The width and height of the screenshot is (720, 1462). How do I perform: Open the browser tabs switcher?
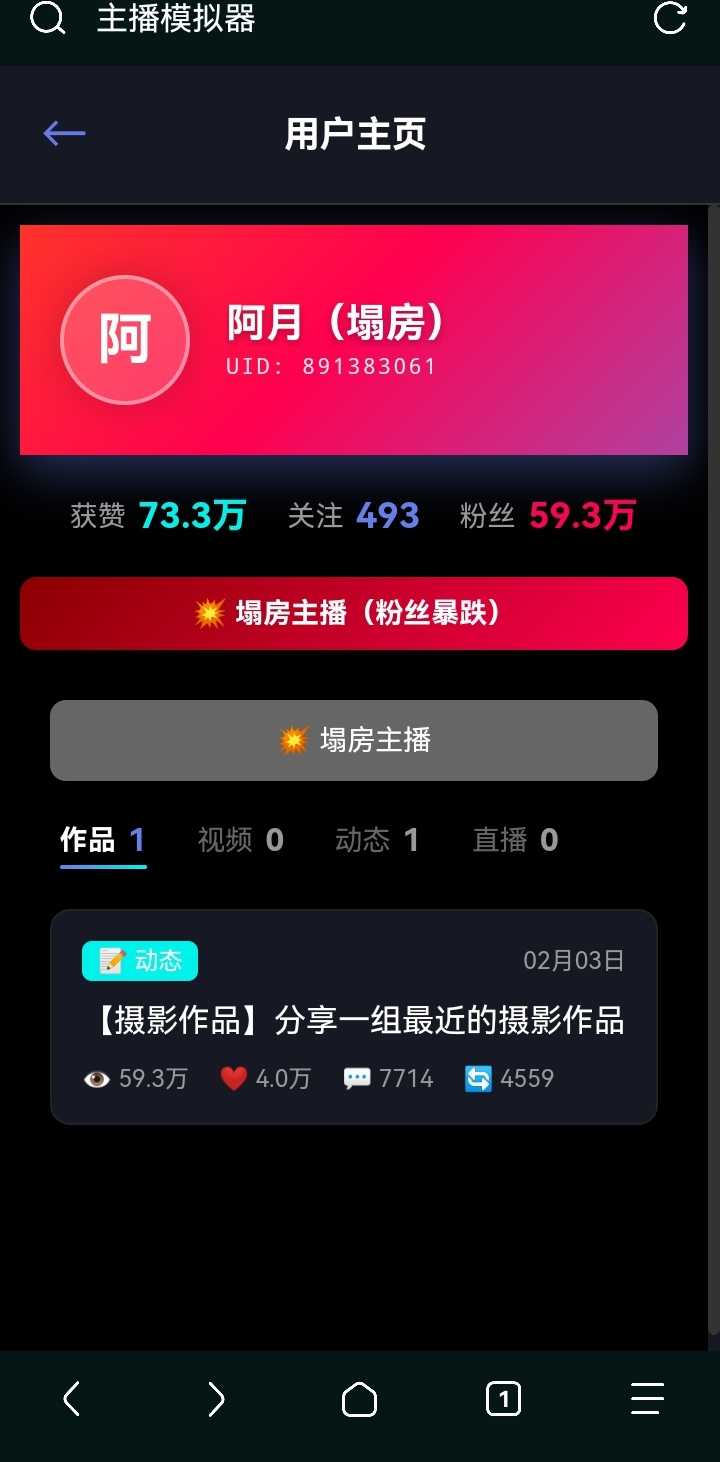tap(503, 1399)
